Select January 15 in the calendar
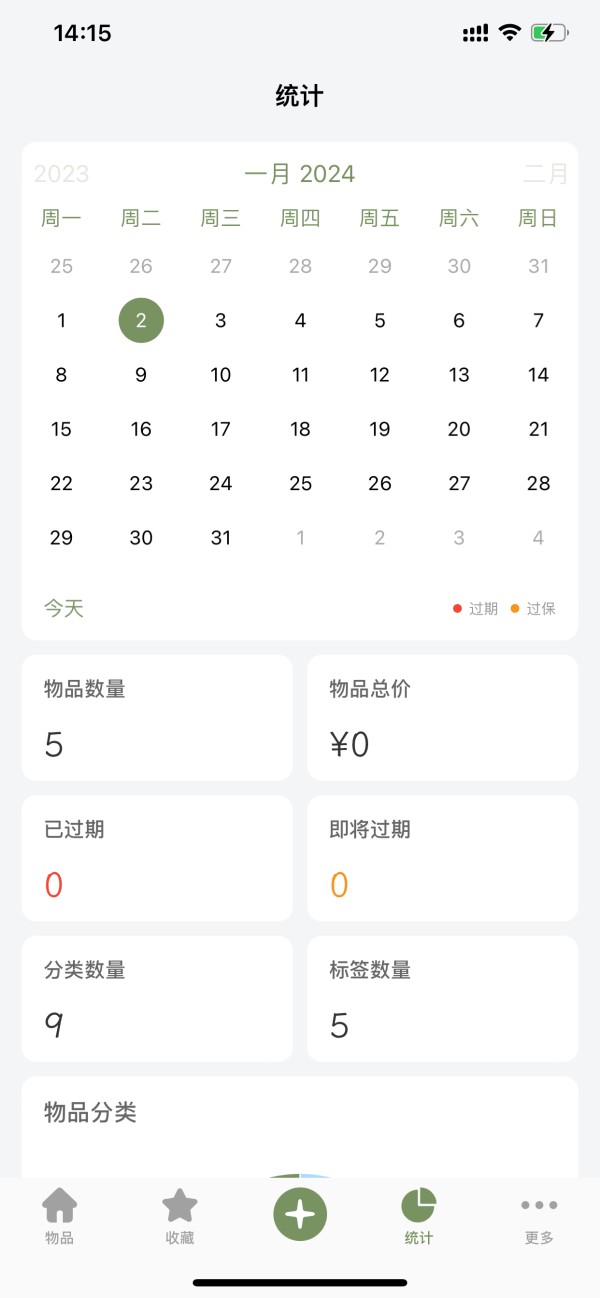Screen dimensions: 600x1298 61,429
